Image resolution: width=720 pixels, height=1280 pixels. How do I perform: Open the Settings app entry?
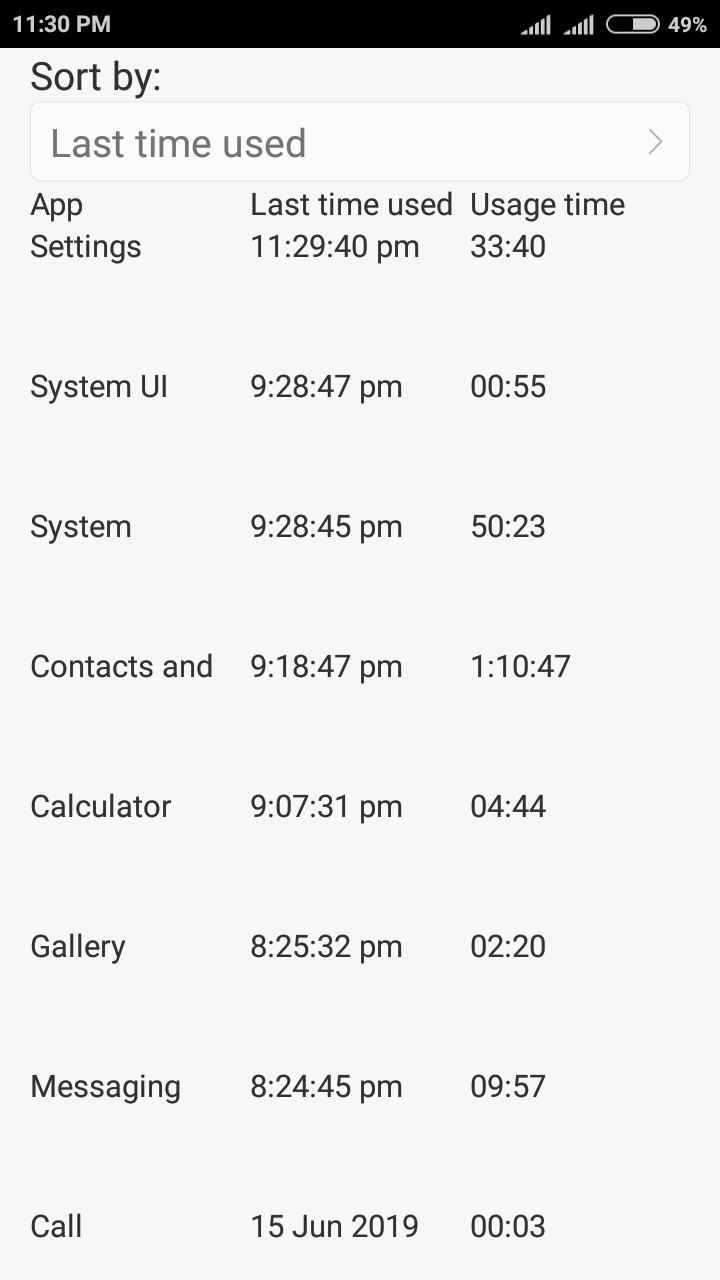pos(85,246)
